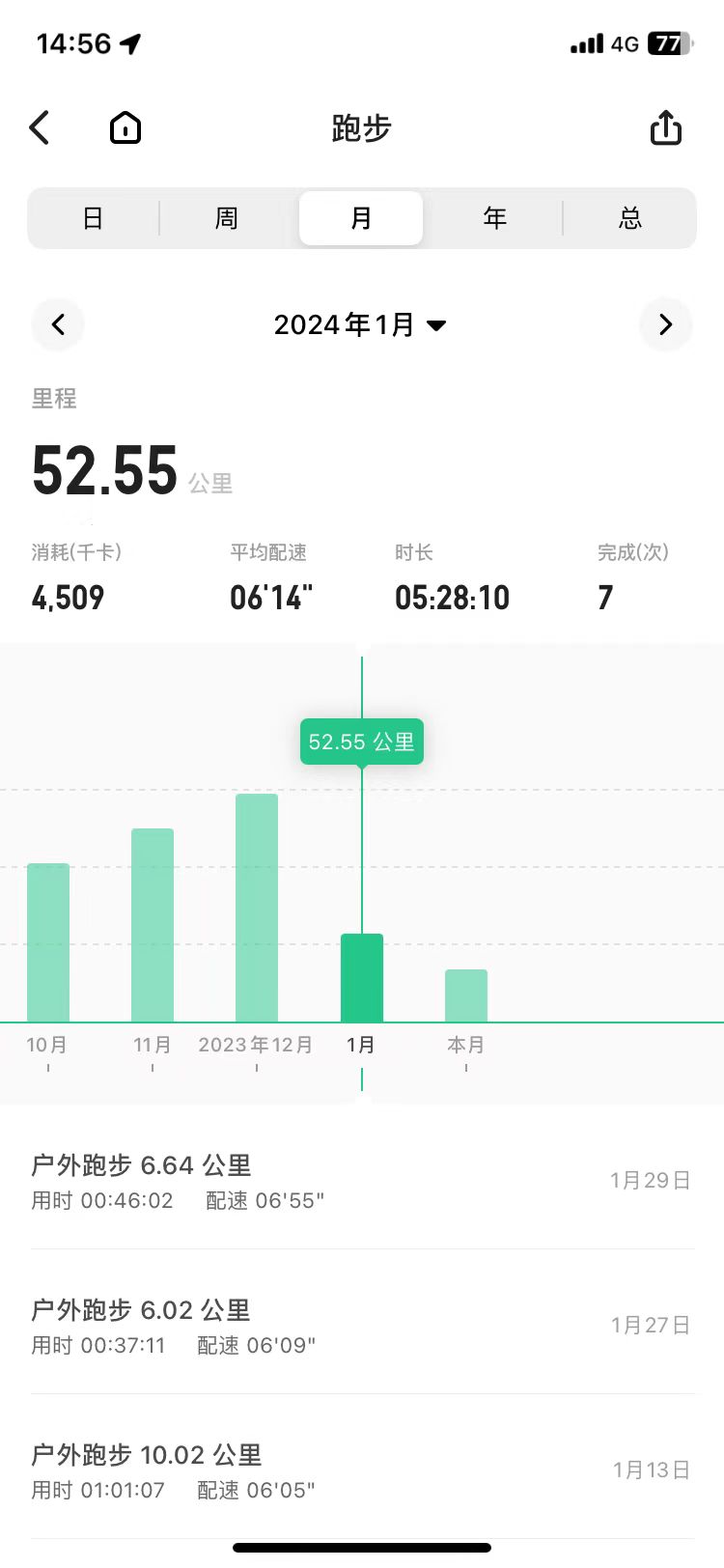Go back using the top-left arrow

(x=40, y=127)
